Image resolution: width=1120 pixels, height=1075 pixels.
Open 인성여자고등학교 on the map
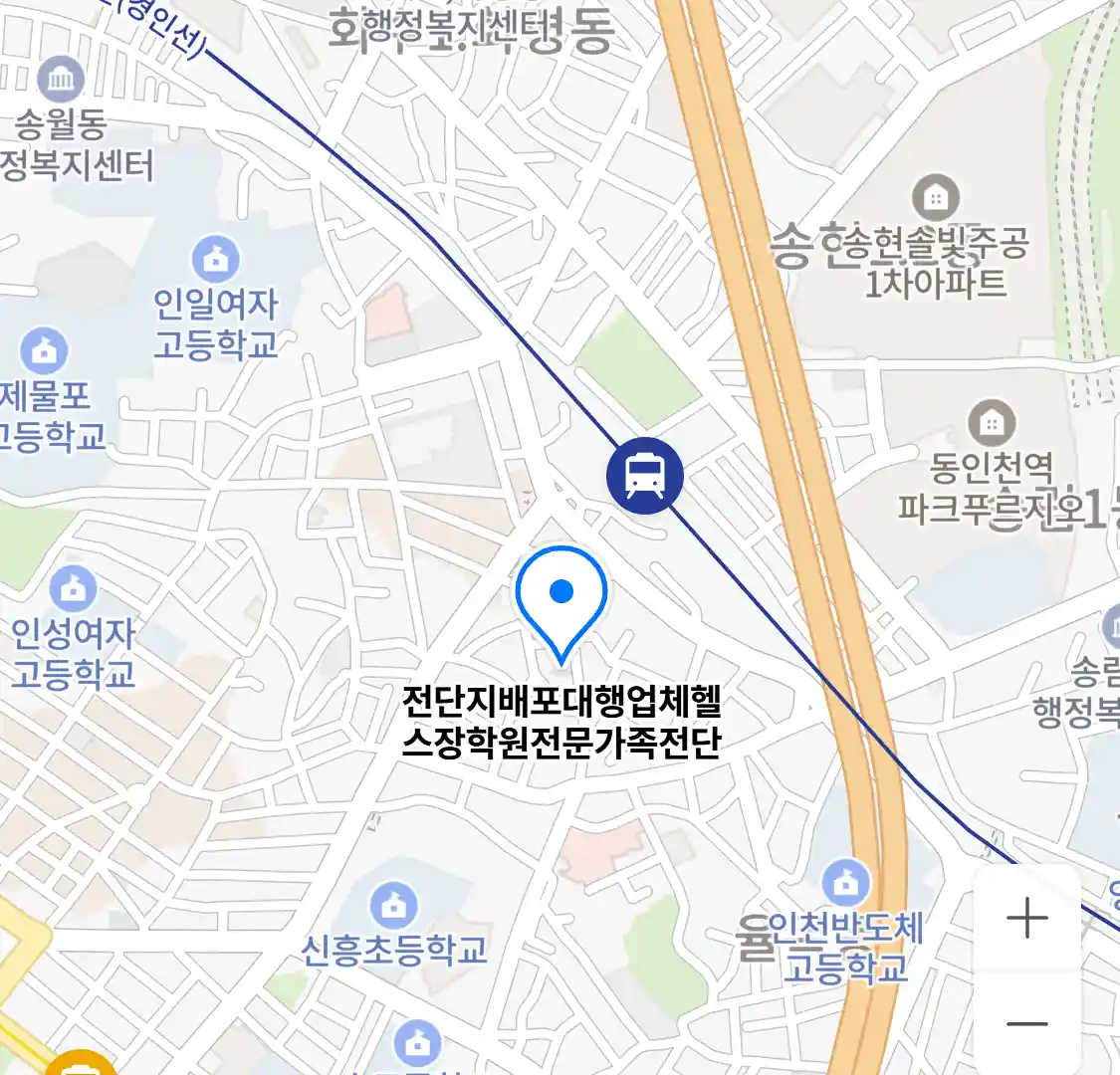point(73,588)
